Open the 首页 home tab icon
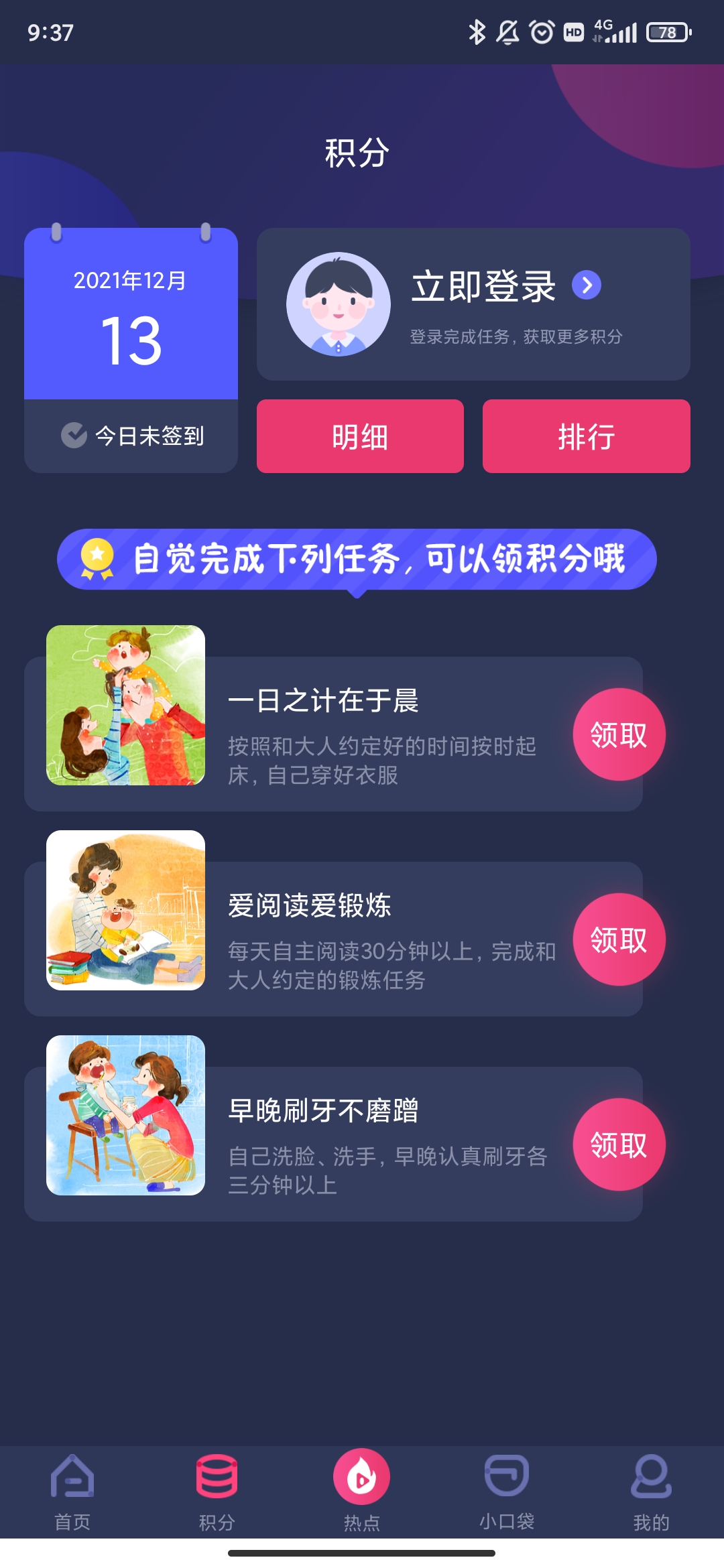This screenshot has height=1568, width=724. [x=72, y=1478]
